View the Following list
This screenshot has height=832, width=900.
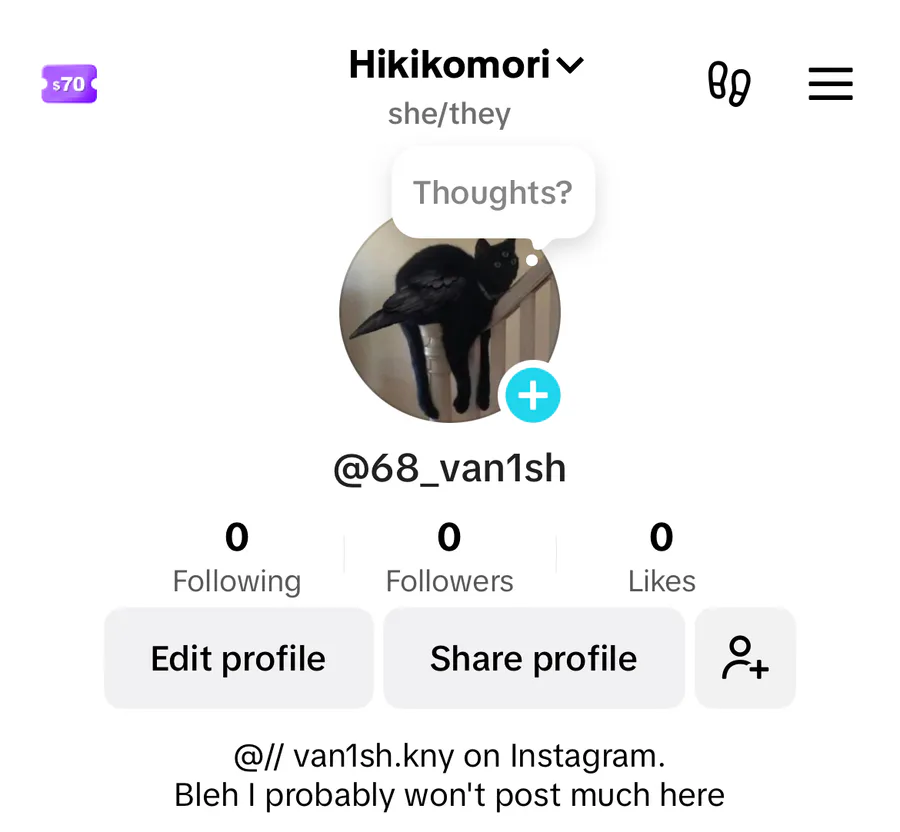(x=236, y=558)
